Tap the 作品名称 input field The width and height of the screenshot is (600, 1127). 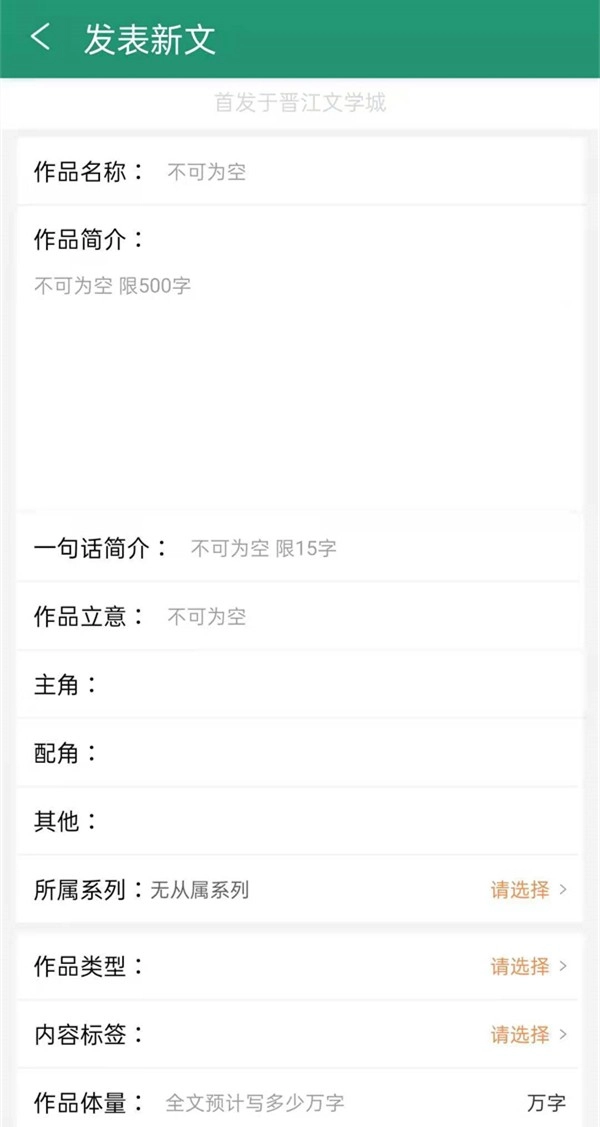(x=360, y=172)
